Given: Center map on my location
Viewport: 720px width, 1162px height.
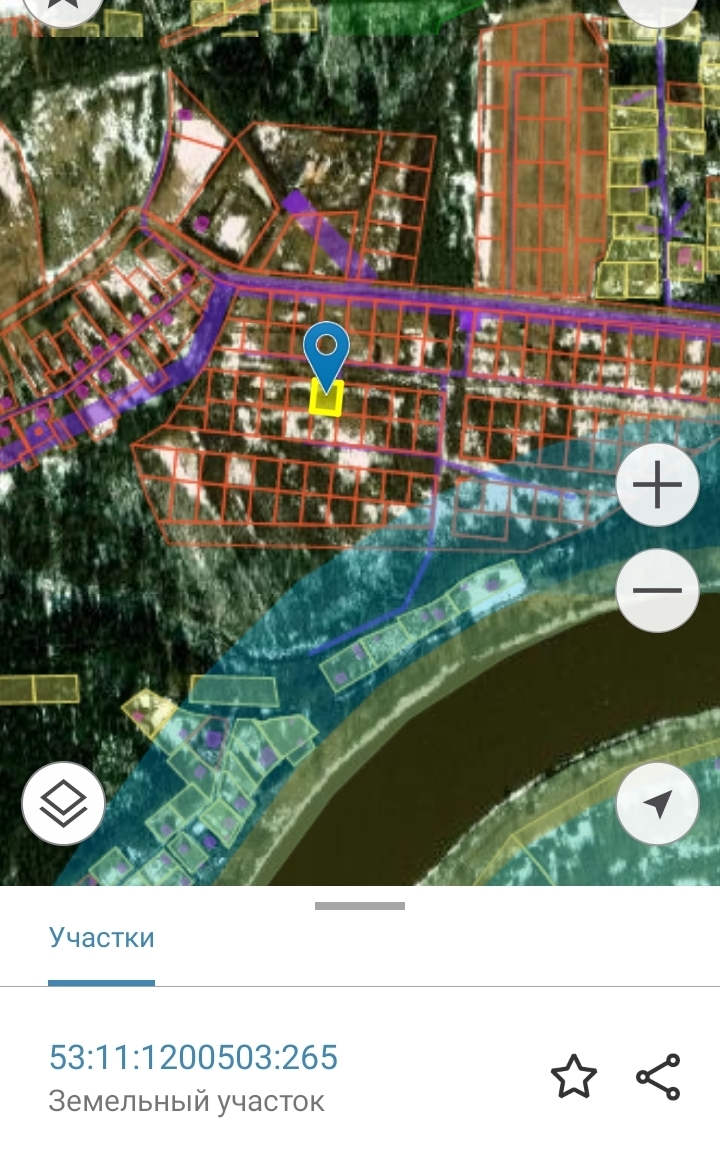Looking at the screenshot, I should click(657, 803).
